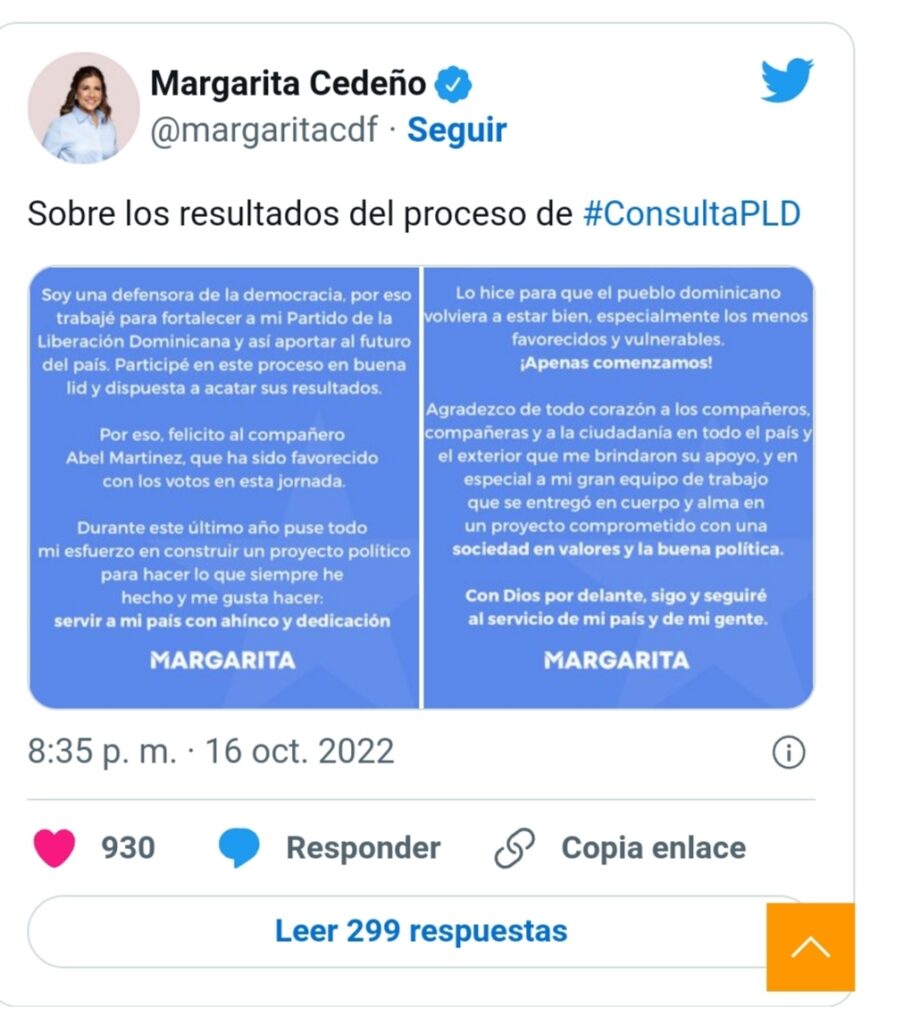Open the tweet info icon
This screenshot has height=1024, width=903.
coord(789,753)
